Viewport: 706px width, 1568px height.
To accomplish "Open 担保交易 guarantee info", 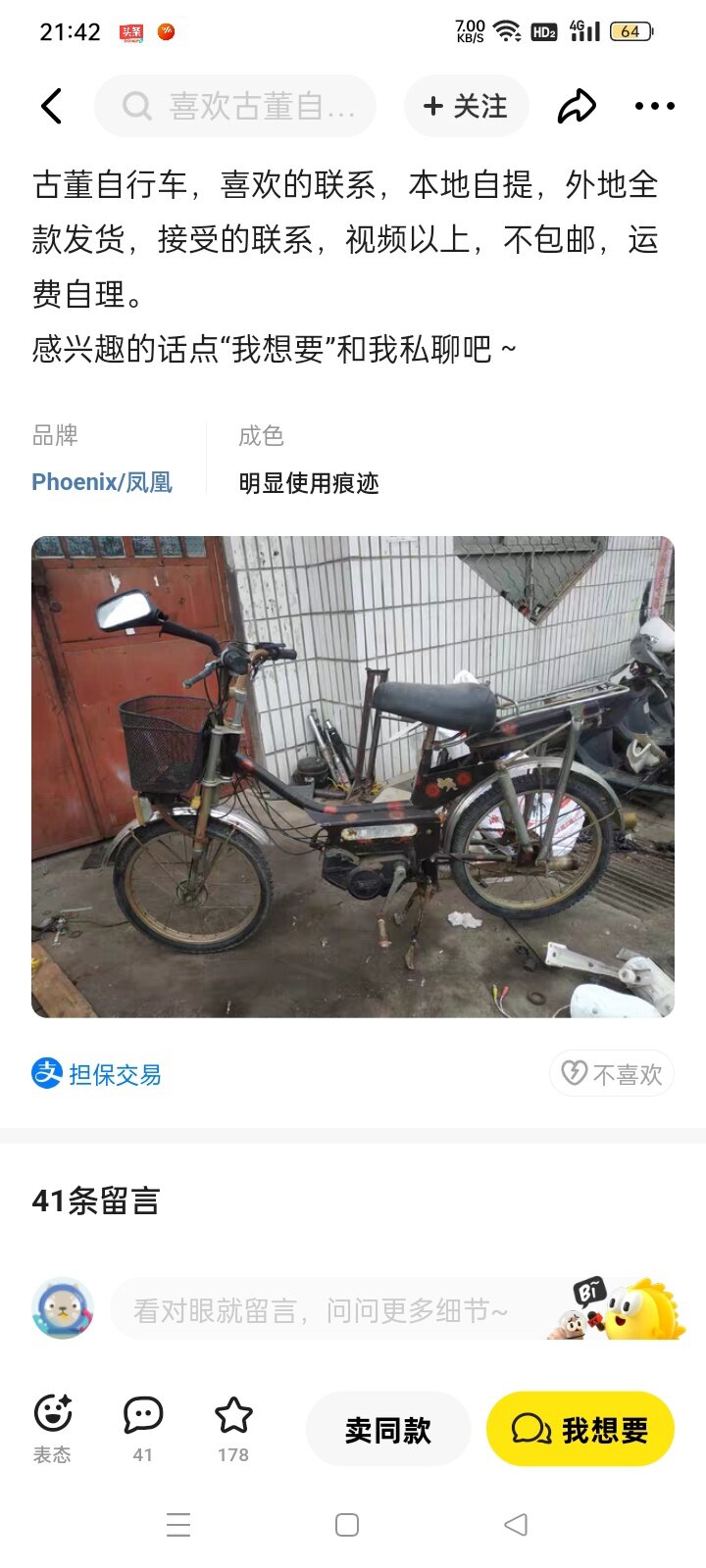I will (96, 1074).
